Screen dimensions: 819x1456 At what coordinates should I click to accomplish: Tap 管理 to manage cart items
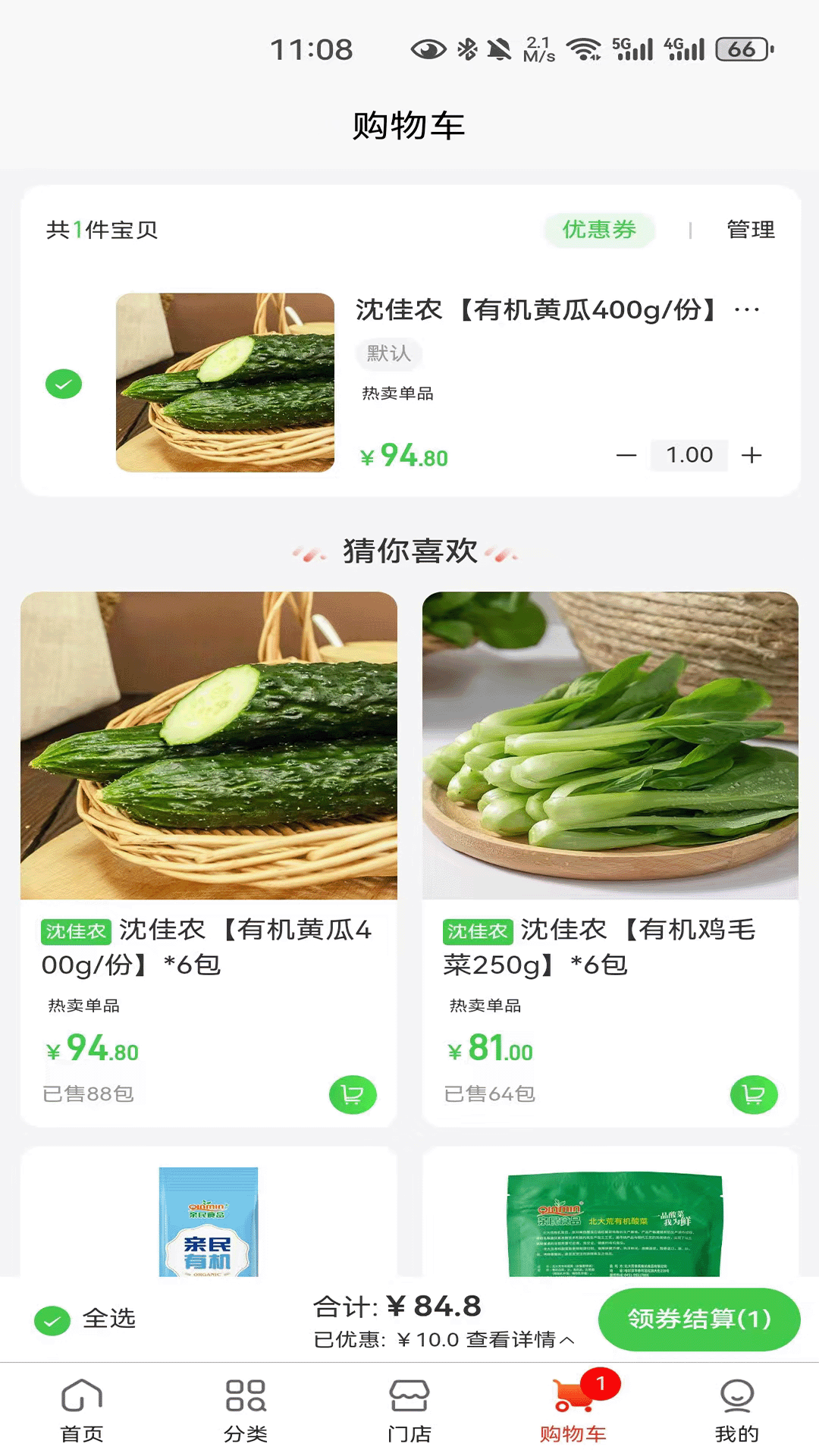[750, 230]
